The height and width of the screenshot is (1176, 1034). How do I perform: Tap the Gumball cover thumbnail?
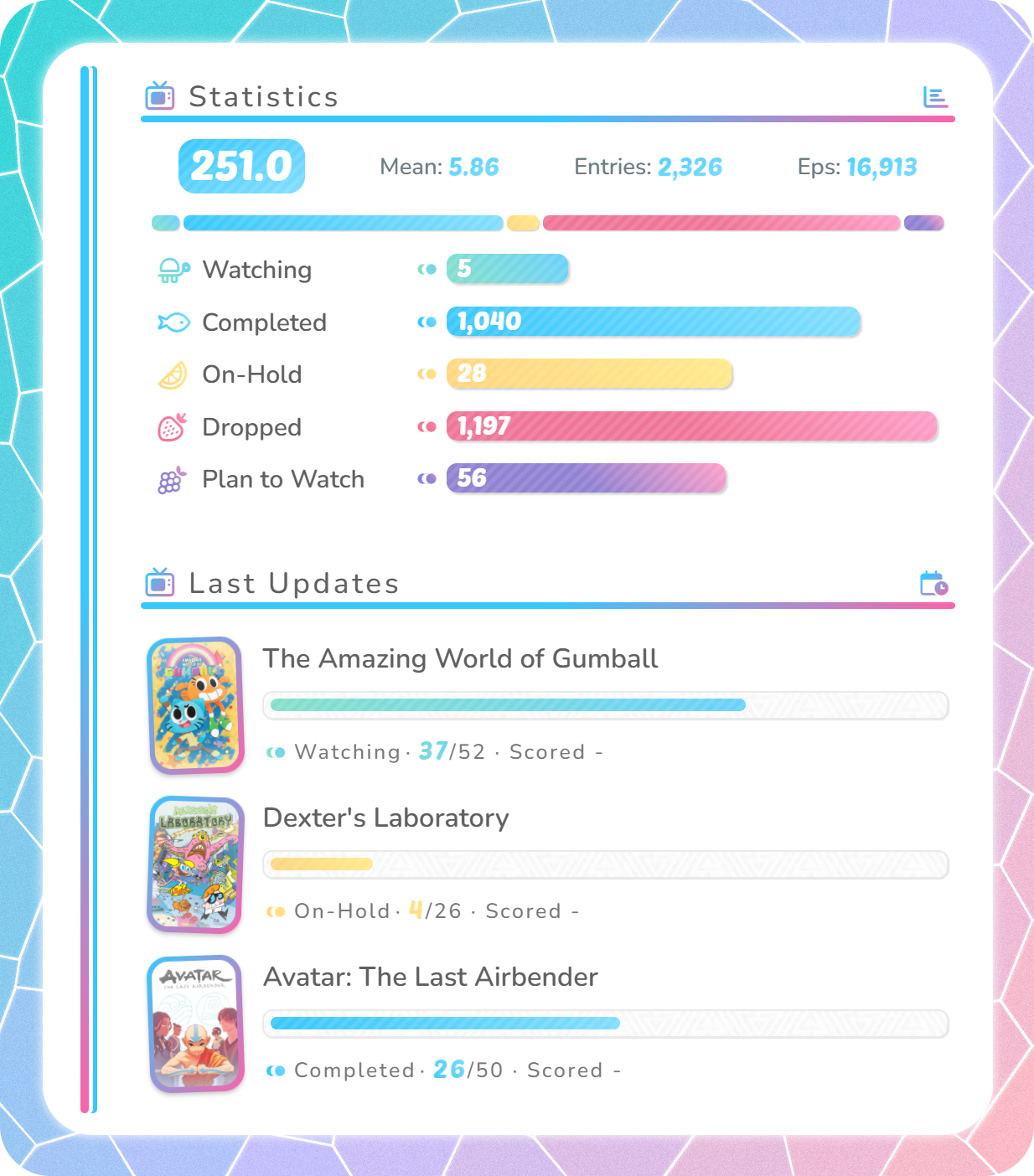(x=197, y=705)
